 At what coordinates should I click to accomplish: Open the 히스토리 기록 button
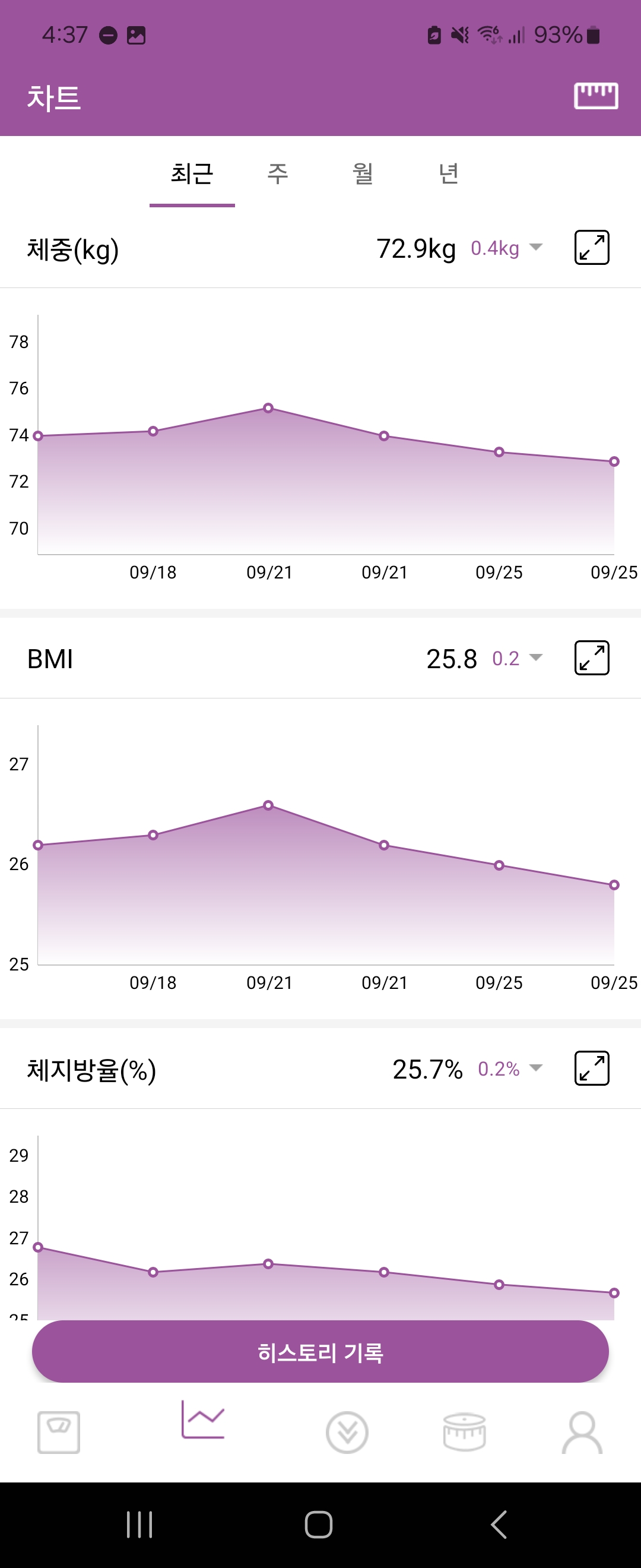click(320, 1352)
